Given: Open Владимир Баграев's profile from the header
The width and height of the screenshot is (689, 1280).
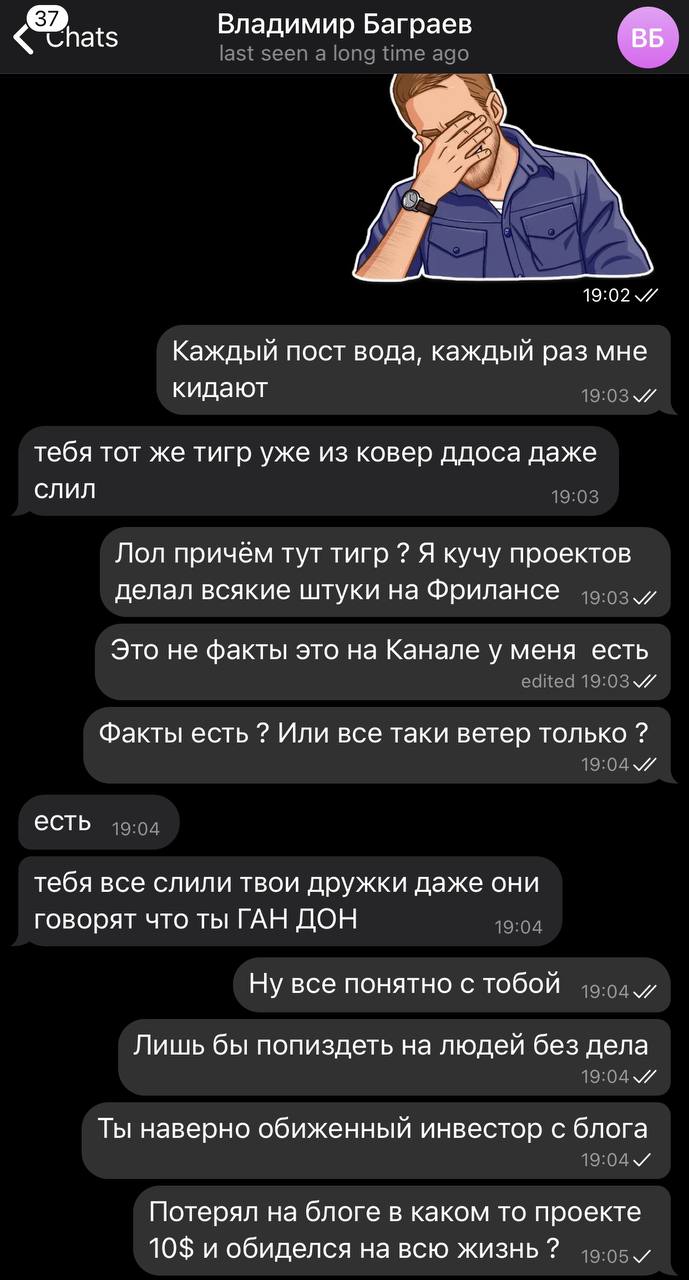Looking at the screenshot, I should pos(344,36).
